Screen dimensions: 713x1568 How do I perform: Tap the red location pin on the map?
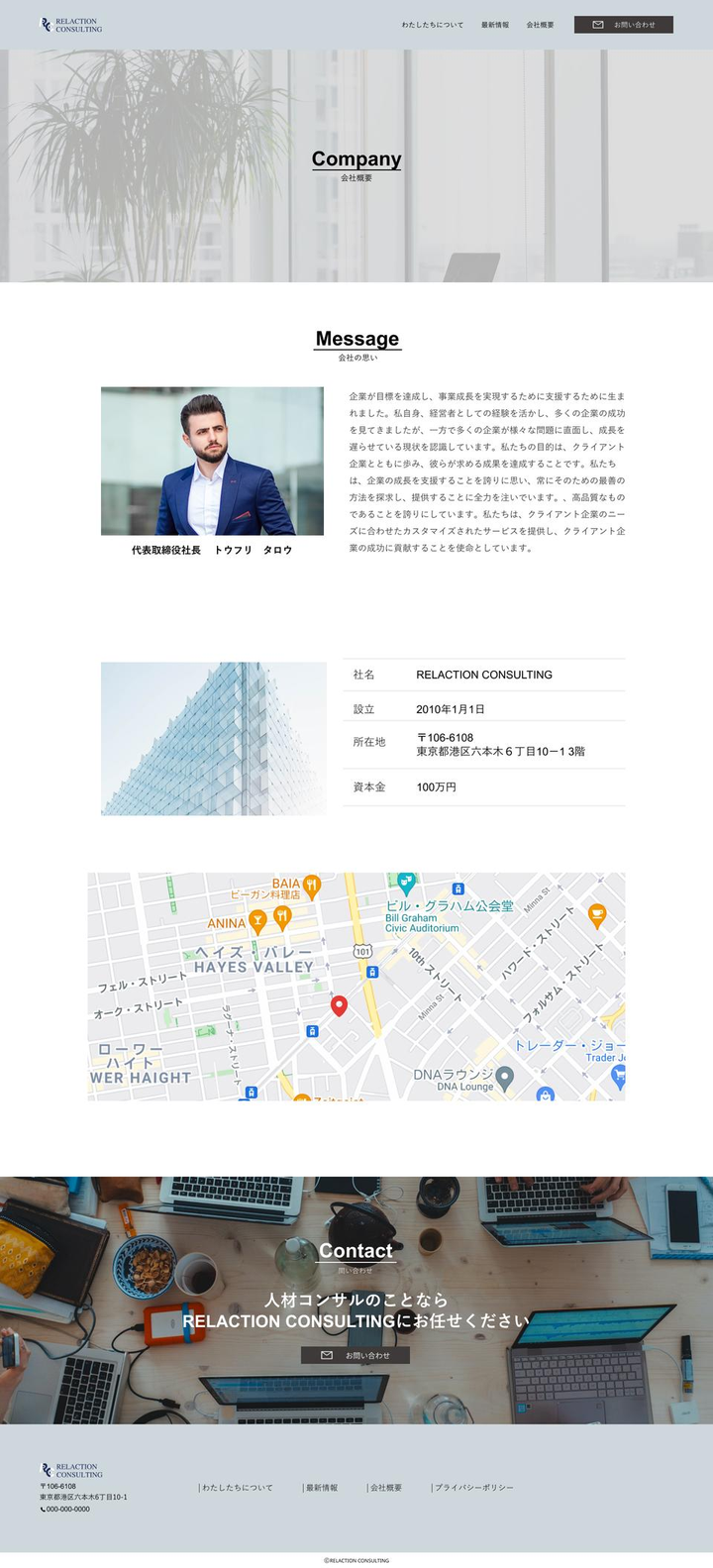point(339,1005)
